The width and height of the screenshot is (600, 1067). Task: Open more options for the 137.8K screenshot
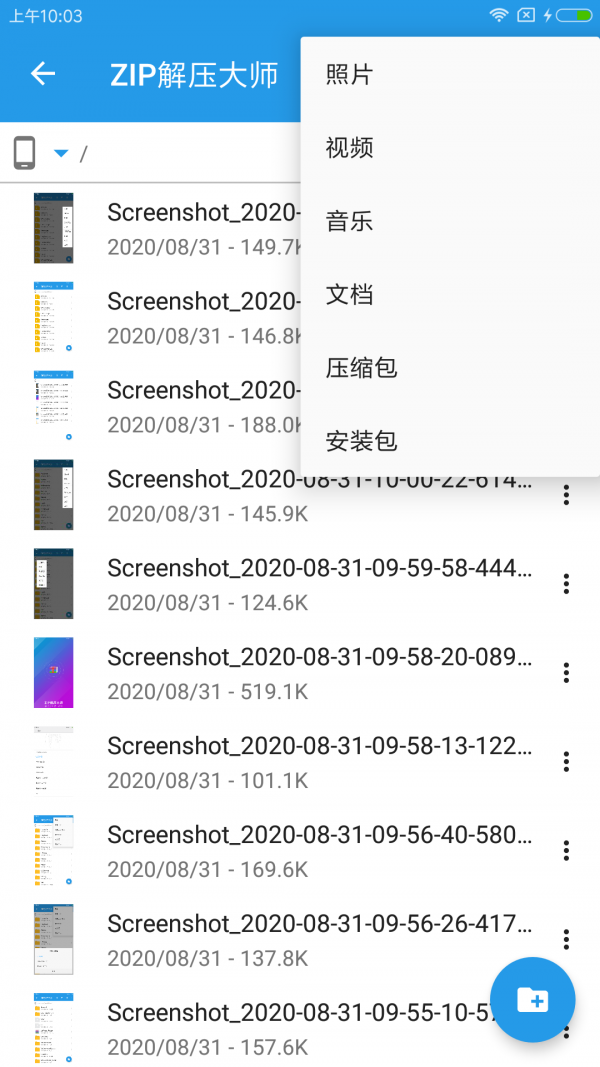[566, 940]
